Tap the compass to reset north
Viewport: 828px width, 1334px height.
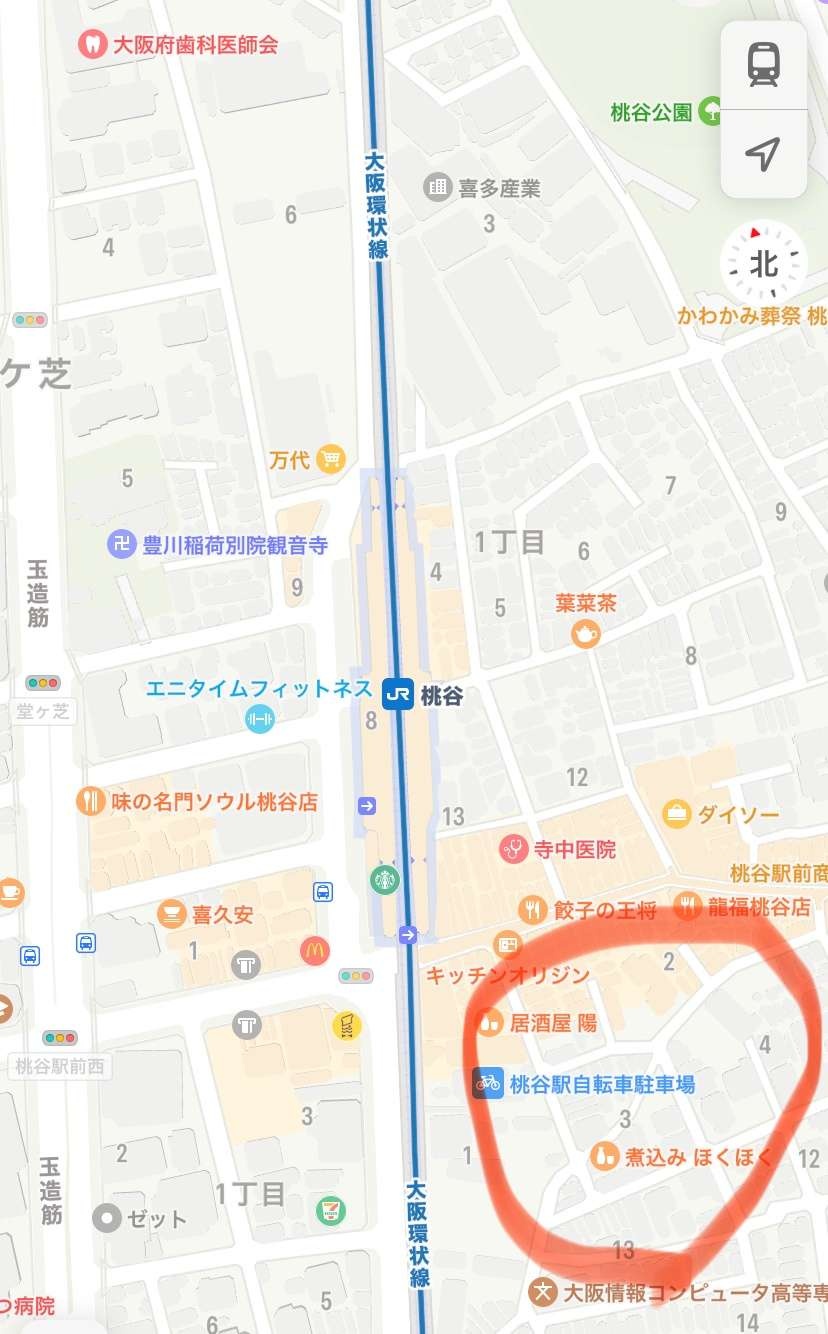(763, 264)
